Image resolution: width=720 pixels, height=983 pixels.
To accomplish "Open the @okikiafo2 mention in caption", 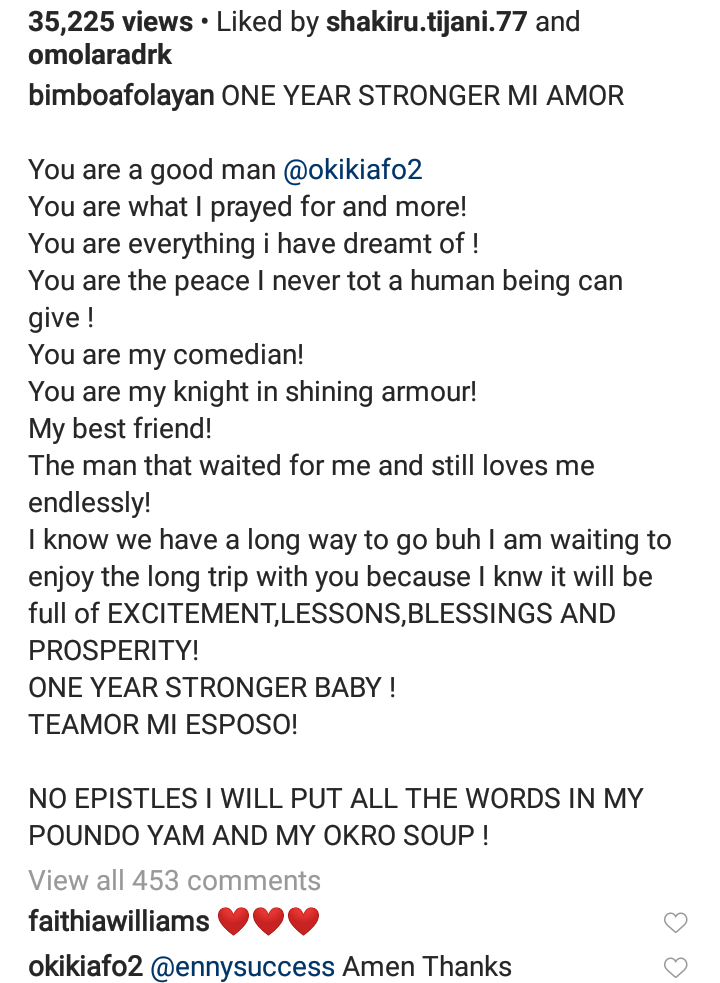I will (x=353, y=170).
